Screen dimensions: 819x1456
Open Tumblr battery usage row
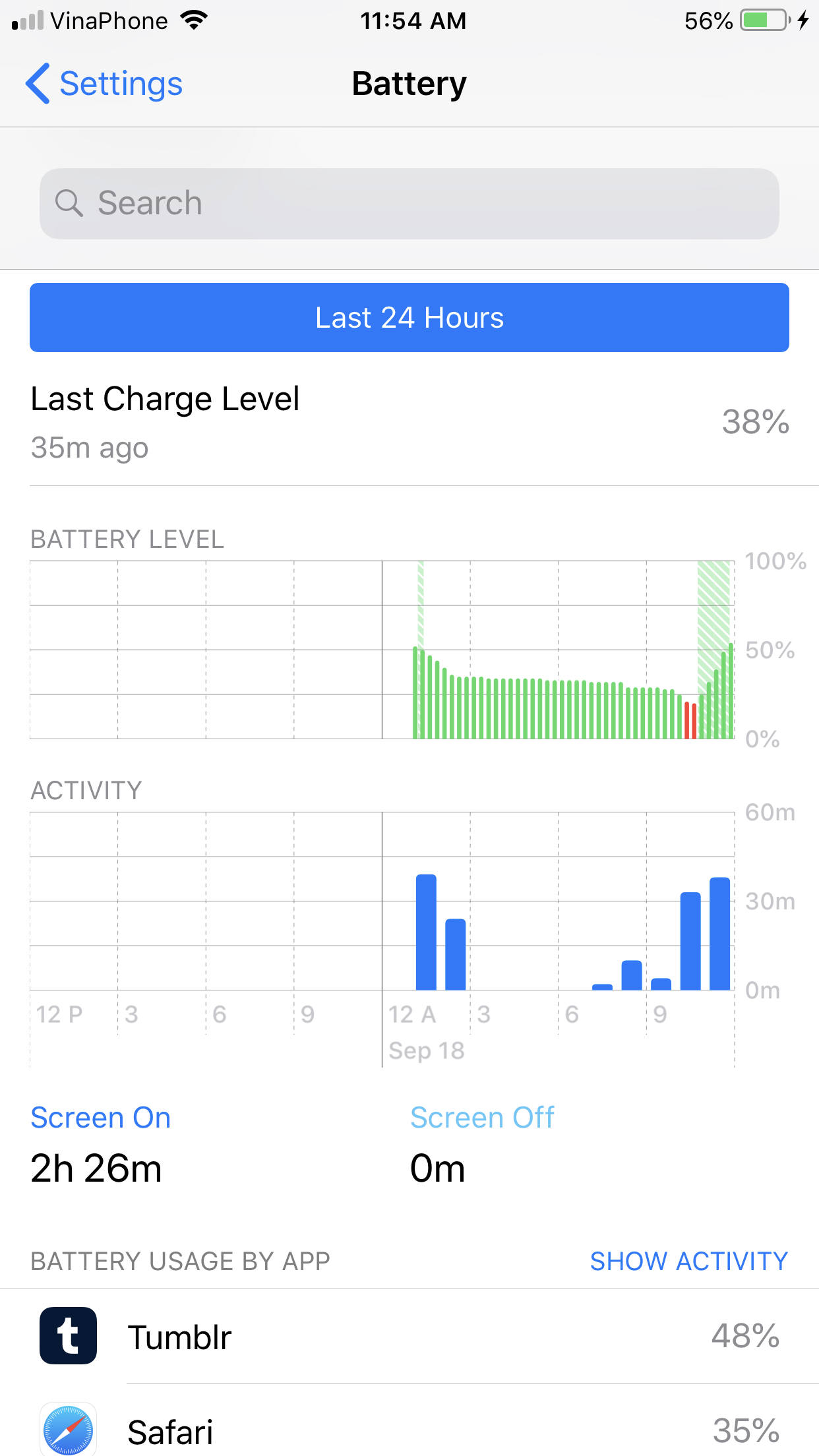pos(409,1337)
